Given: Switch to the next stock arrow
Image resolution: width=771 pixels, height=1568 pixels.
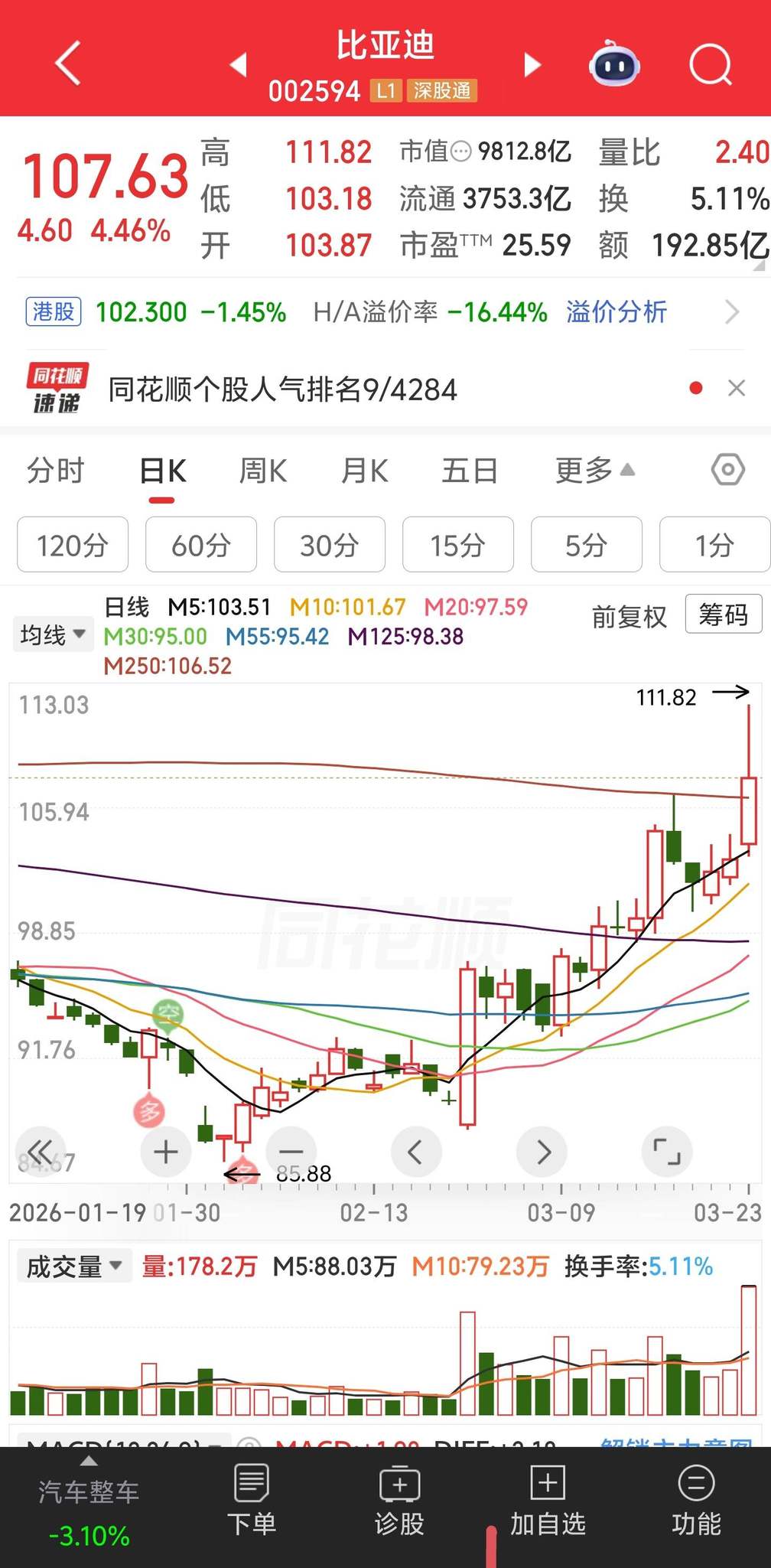Looking at the screenshot, I should point(532,65).
